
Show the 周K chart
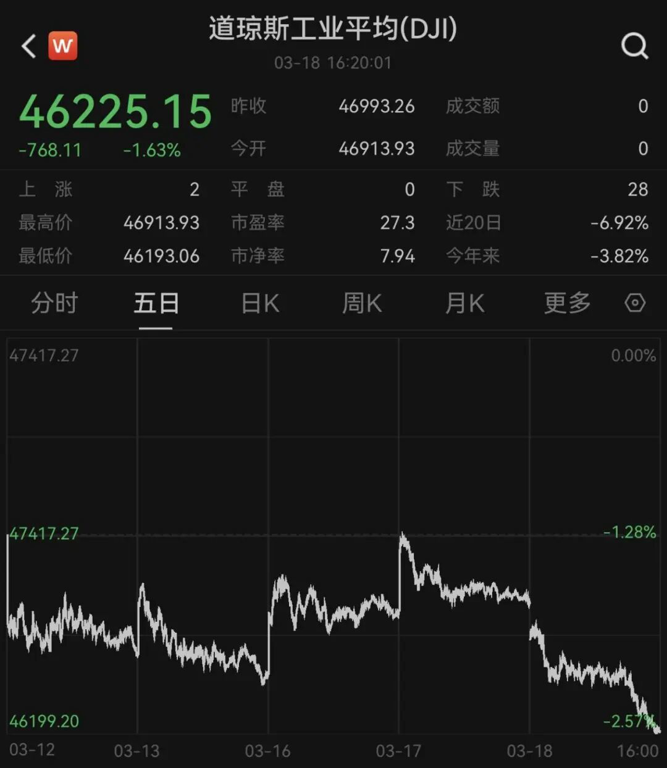point(362,303)
